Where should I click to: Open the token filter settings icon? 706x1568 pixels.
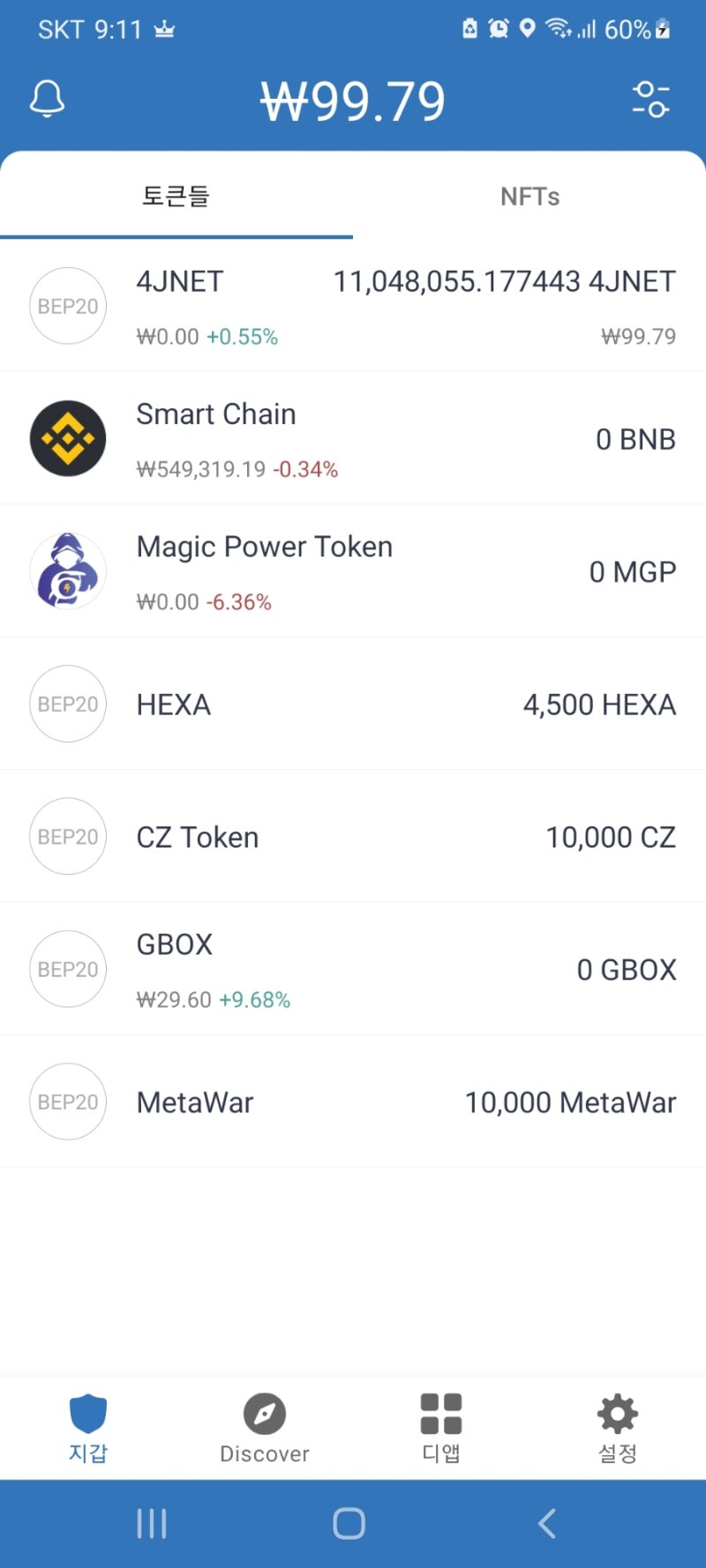coord(651,100)
